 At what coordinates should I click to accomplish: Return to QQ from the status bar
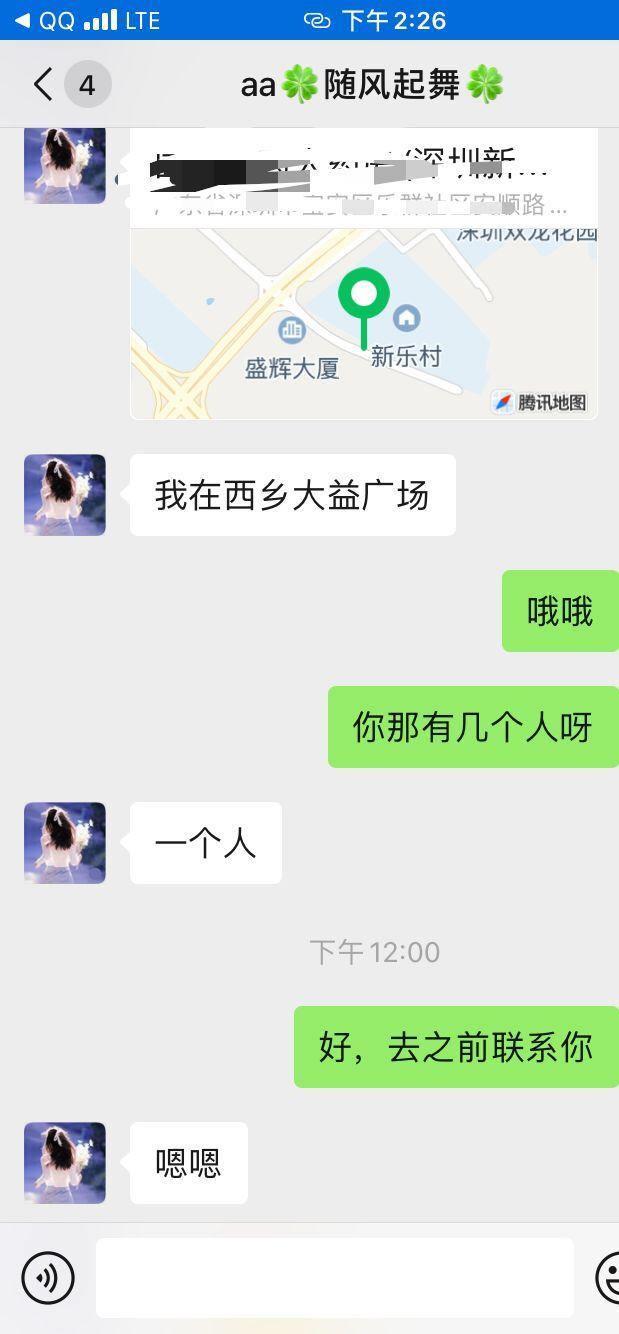(x=45, y=20)
